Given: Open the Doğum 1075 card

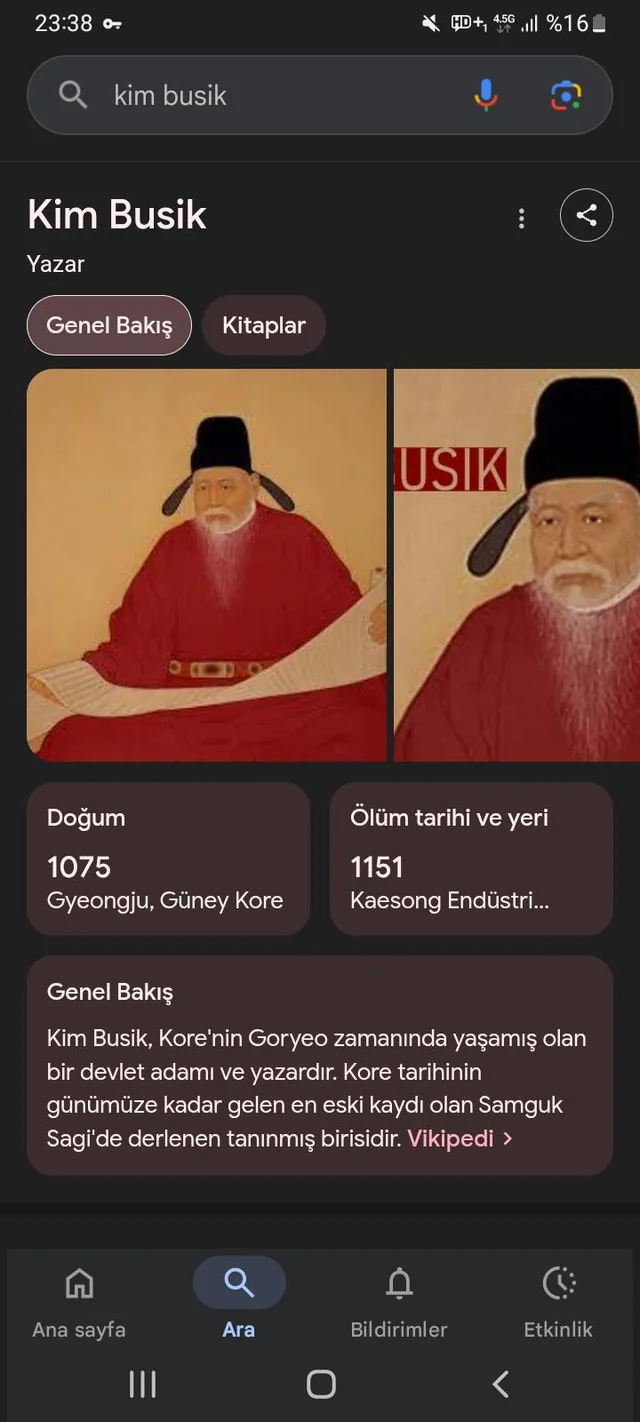Looking at the screenshot, I should click(168, 858).
